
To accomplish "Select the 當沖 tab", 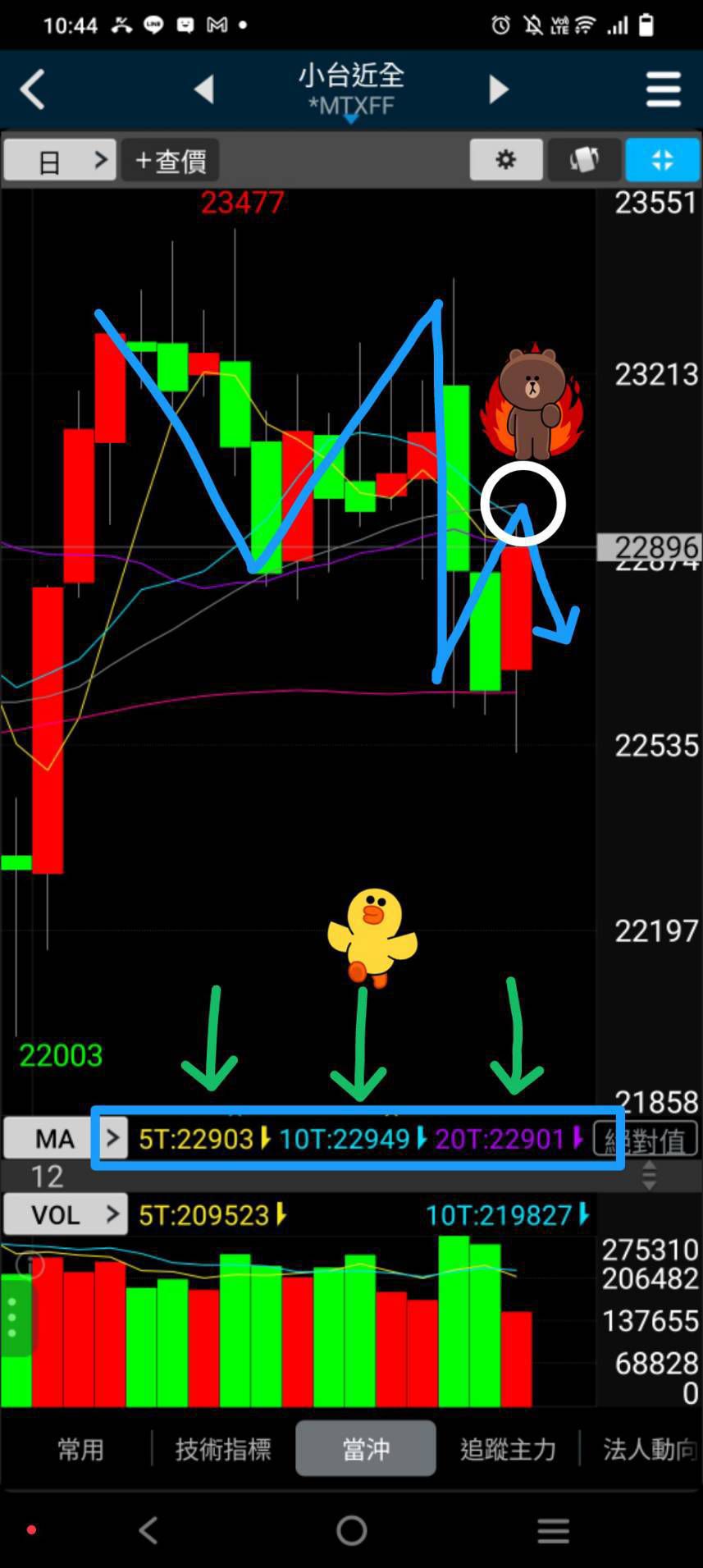I will pyautogui.click(x=366, y=1449).
